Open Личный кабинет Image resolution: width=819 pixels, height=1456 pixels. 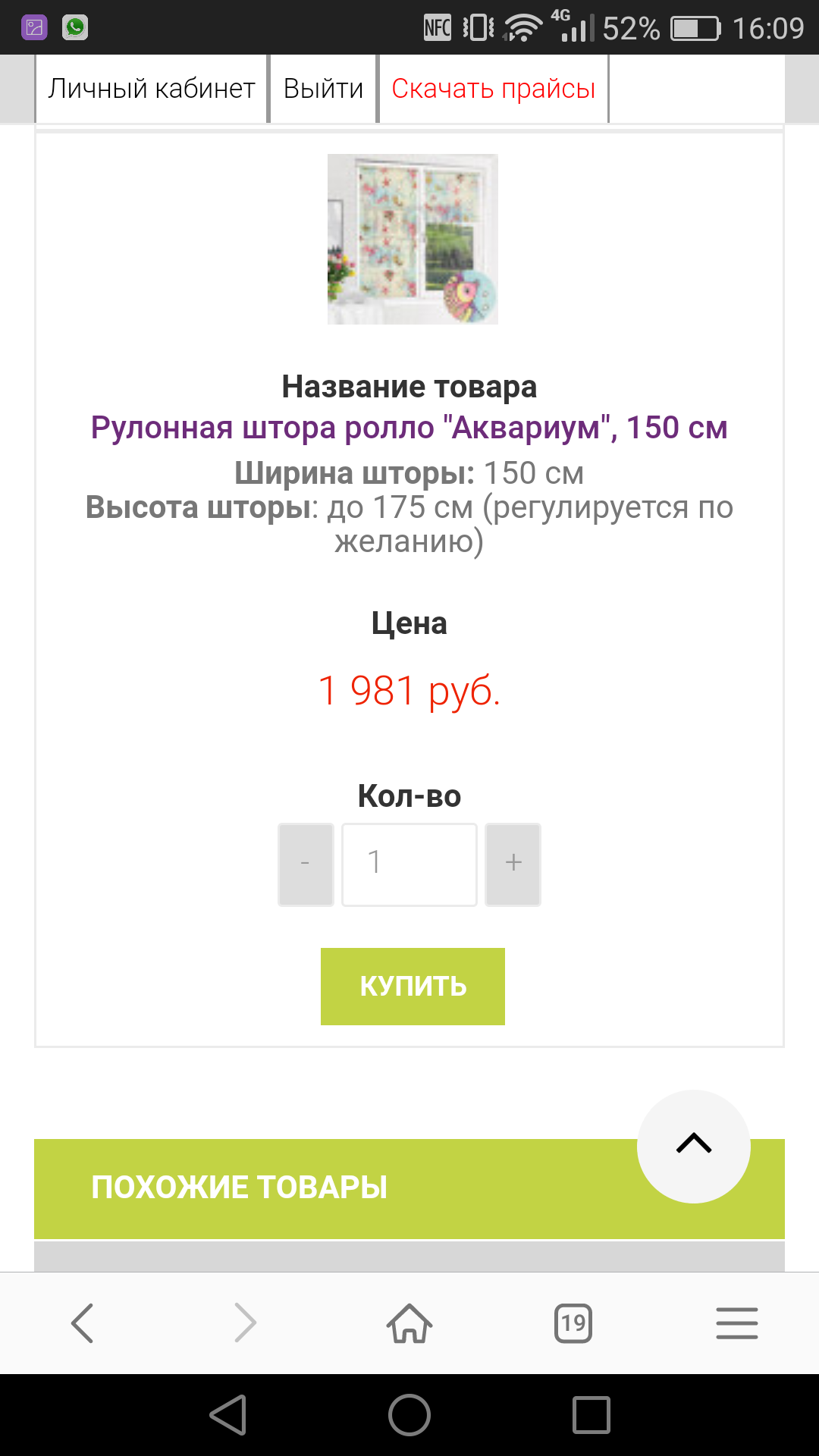coord(152,89)
